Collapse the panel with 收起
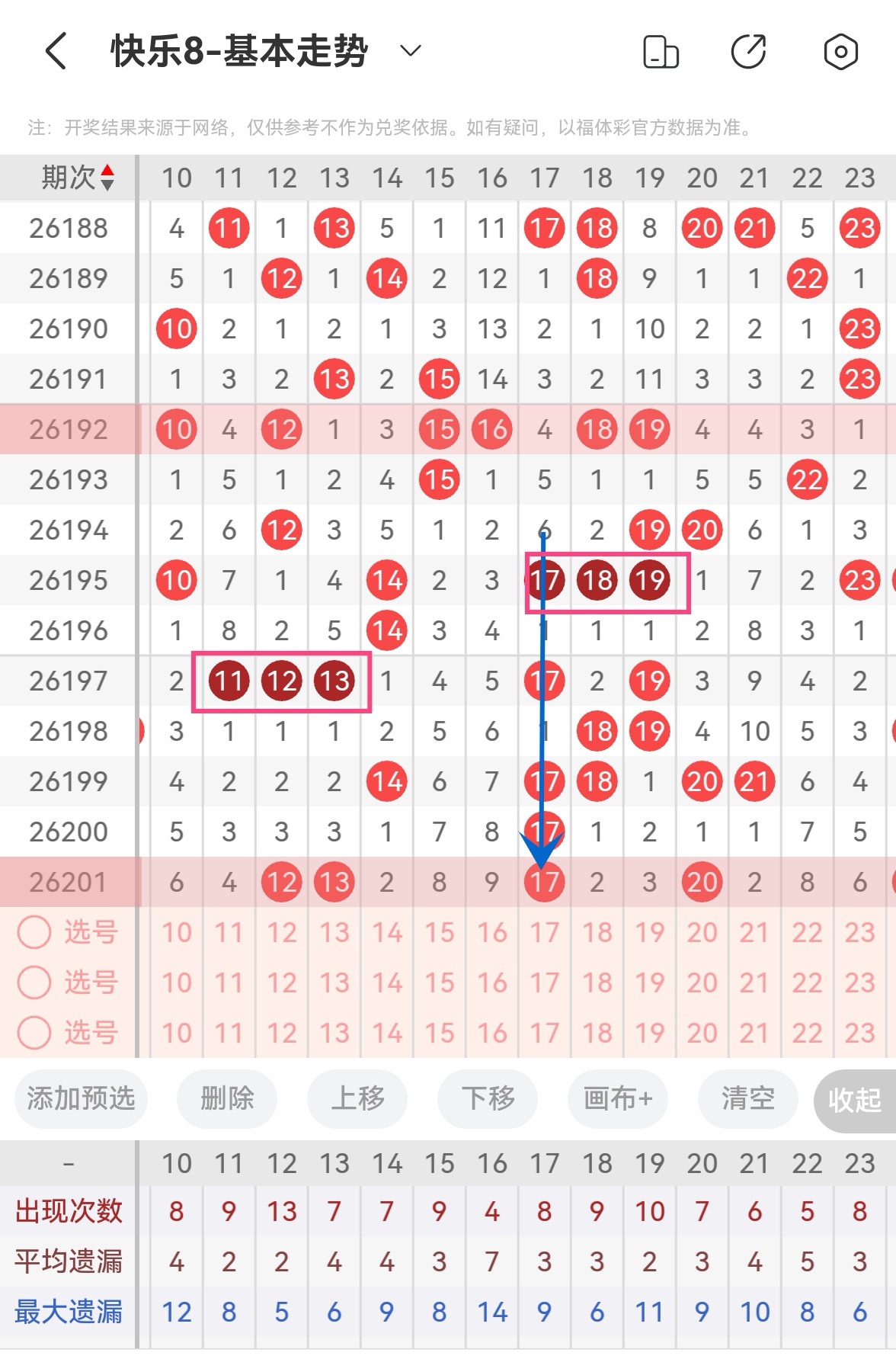 855,1100
